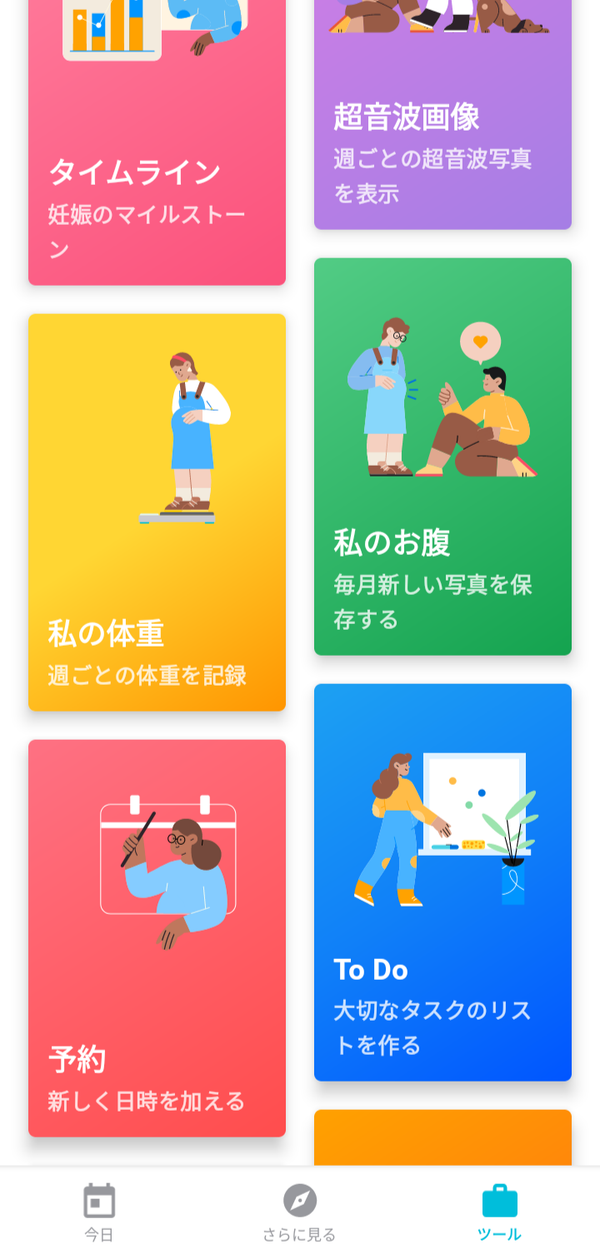Open the 私のお腹 photo card
600x1253 pixels.
443,456
